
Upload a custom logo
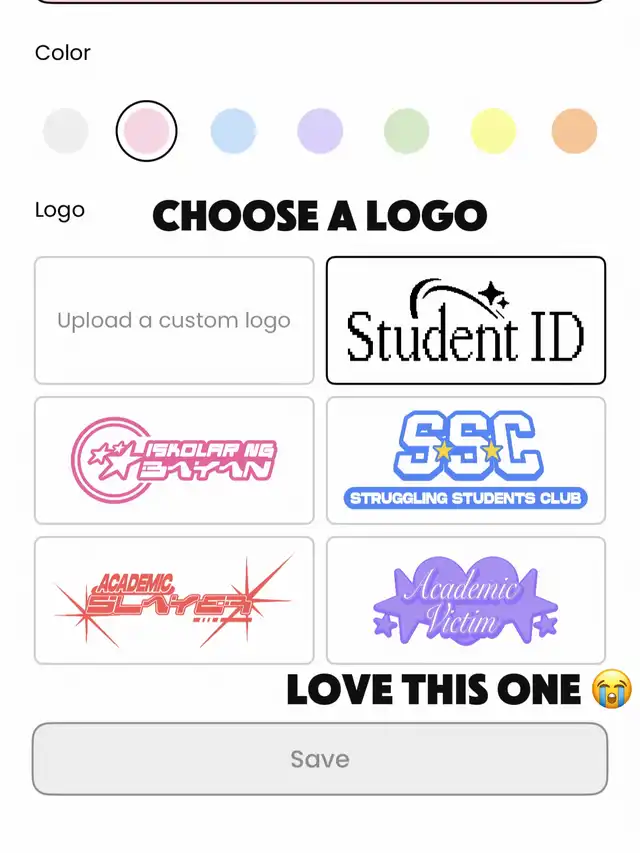tap(174, 320)
